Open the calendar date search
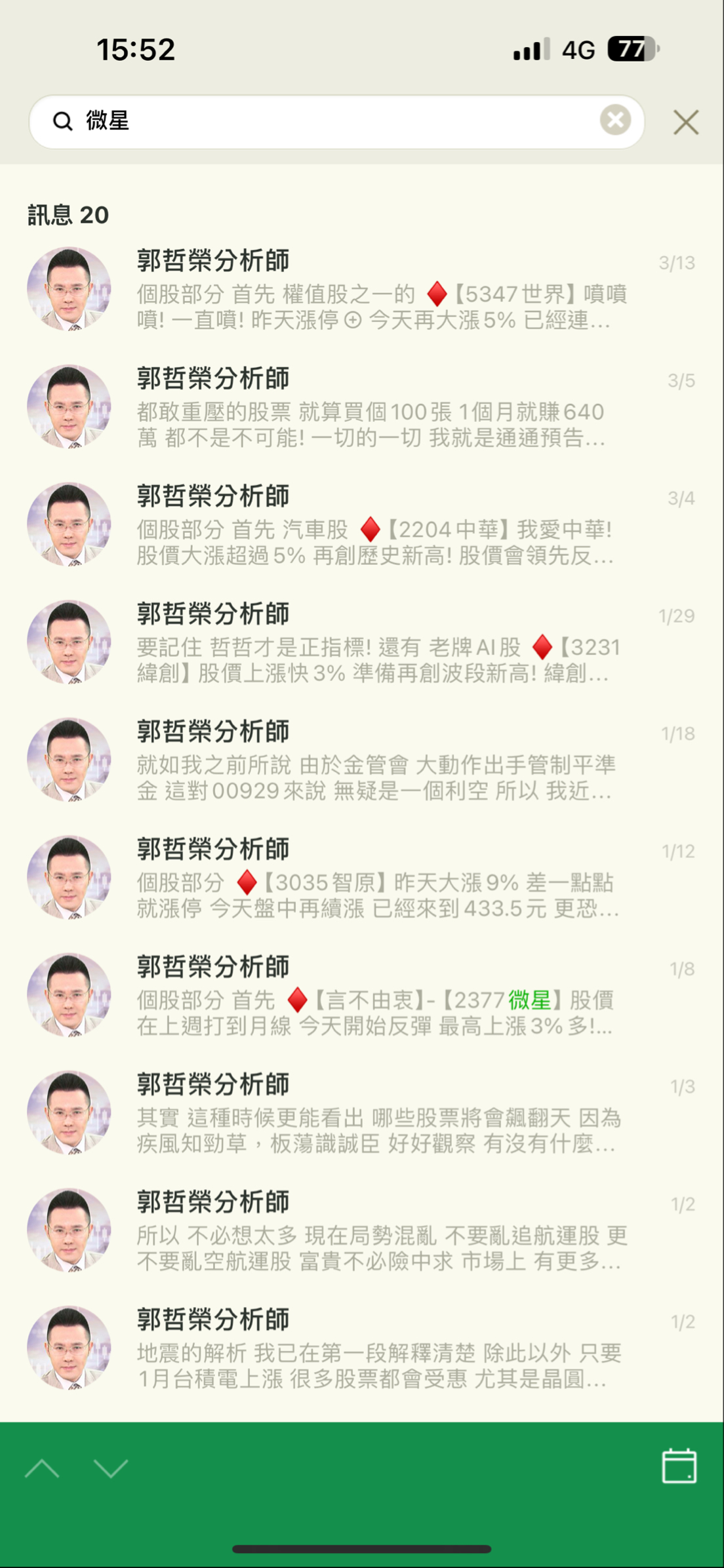 pos(679,1466)
